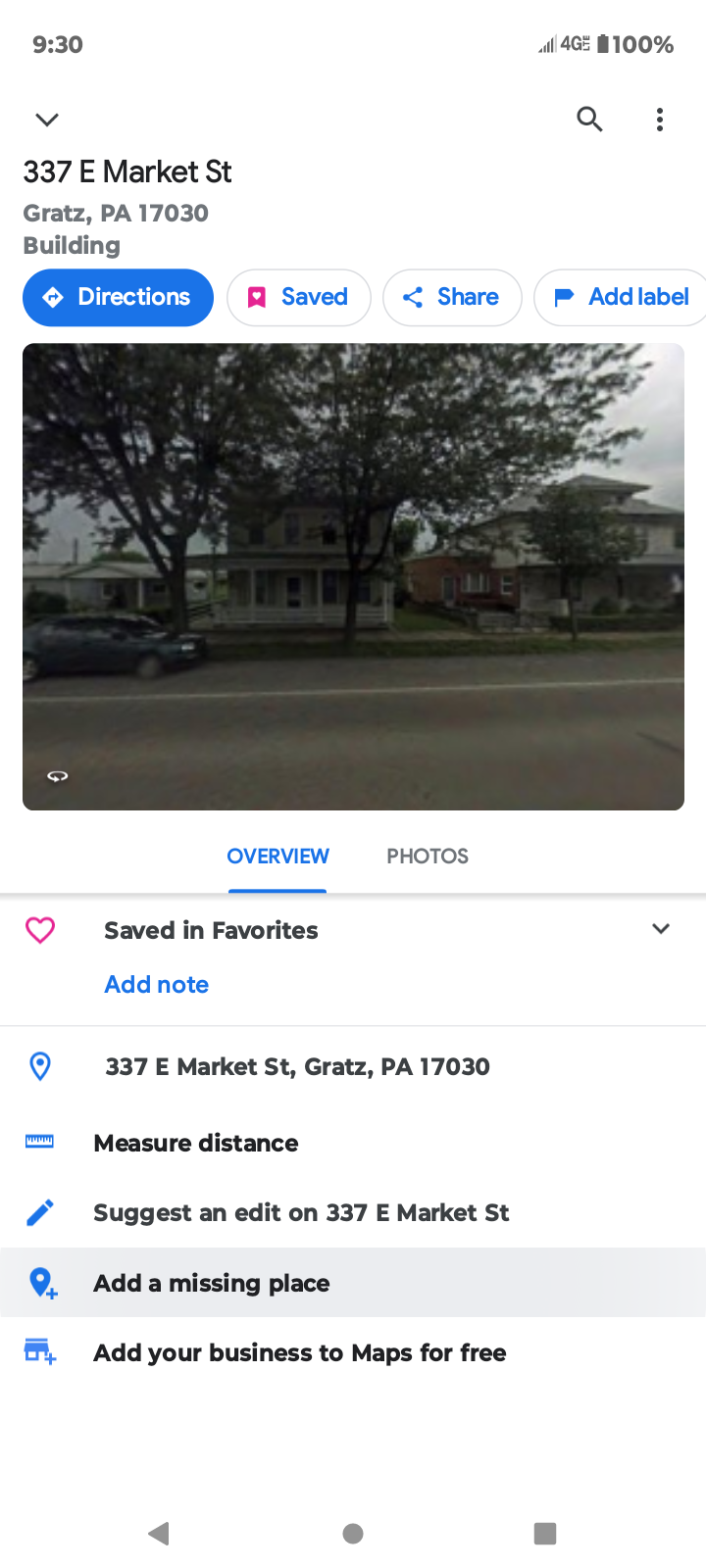Switch to the Photos tab
706x1568 pixels.
coord(428,857)
